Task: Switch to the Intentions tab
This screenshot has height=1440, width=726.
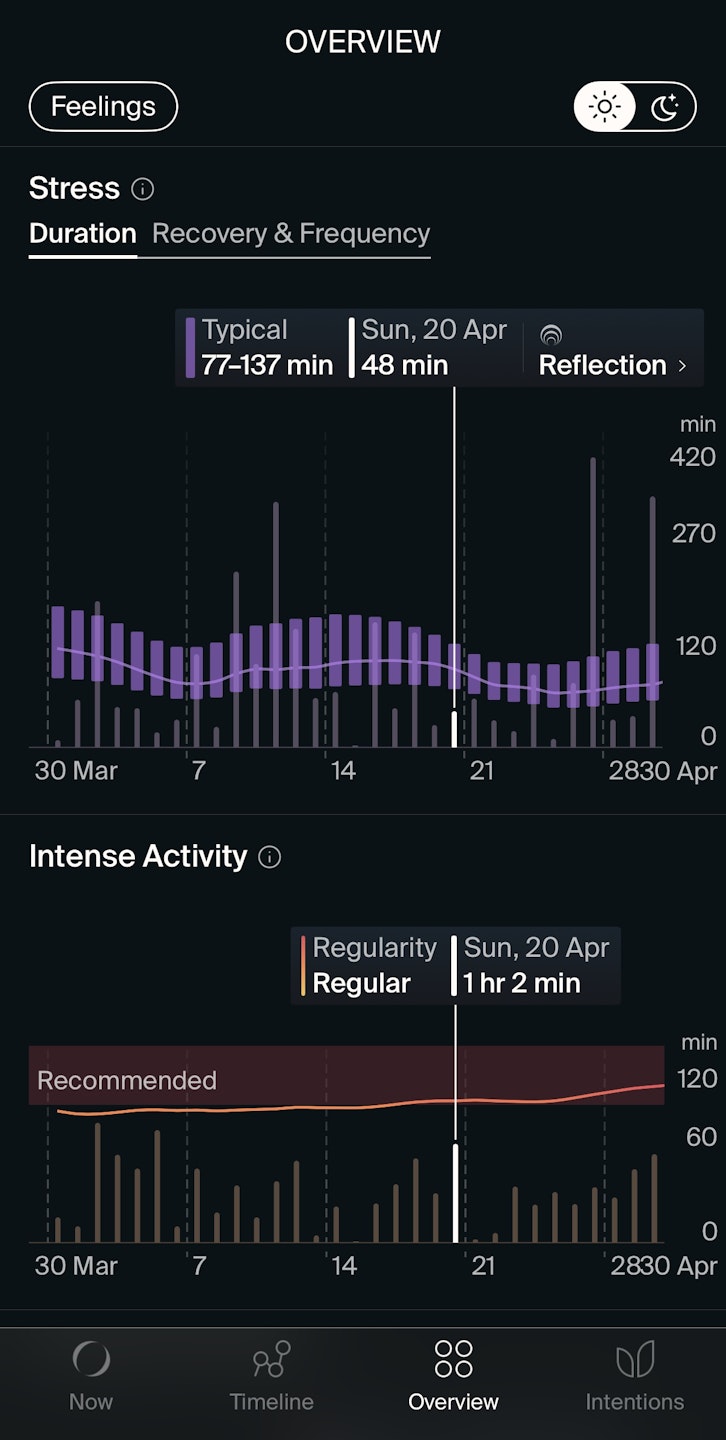Action: pos(635,1377)
